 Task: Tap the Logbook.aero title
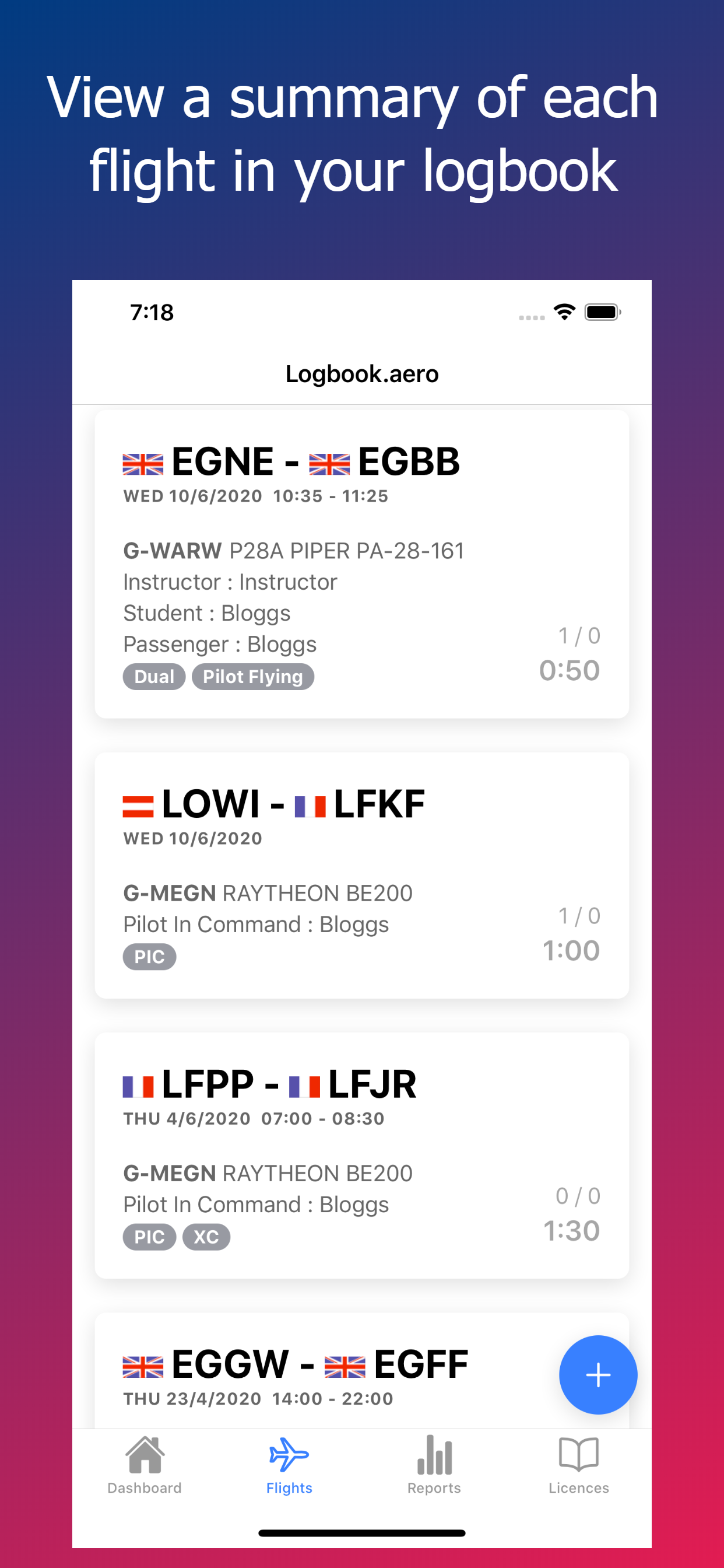pos(362,374)
